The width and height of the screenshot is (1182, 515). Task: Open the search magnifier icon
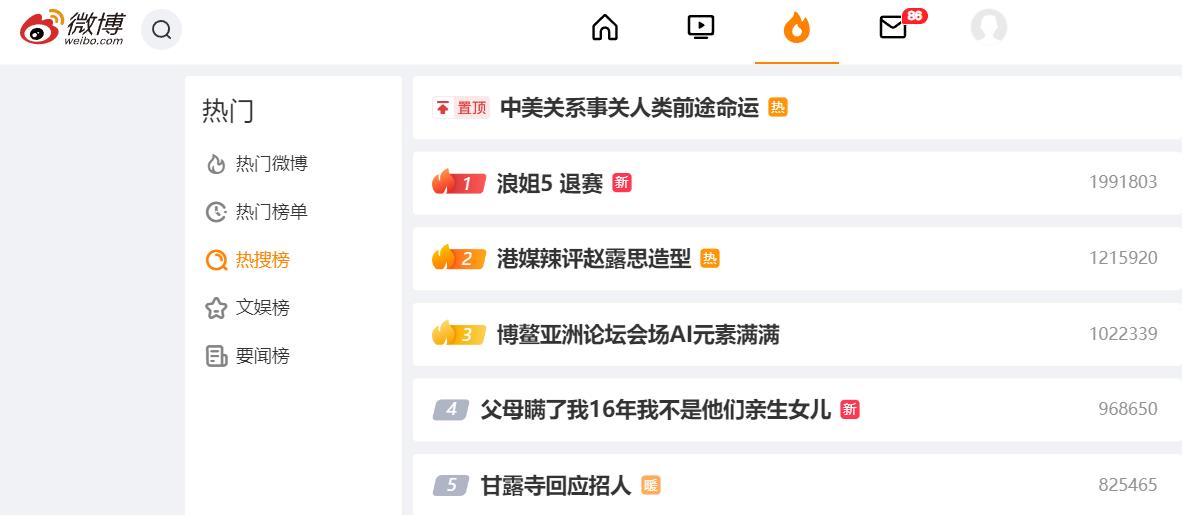[162, 30]
